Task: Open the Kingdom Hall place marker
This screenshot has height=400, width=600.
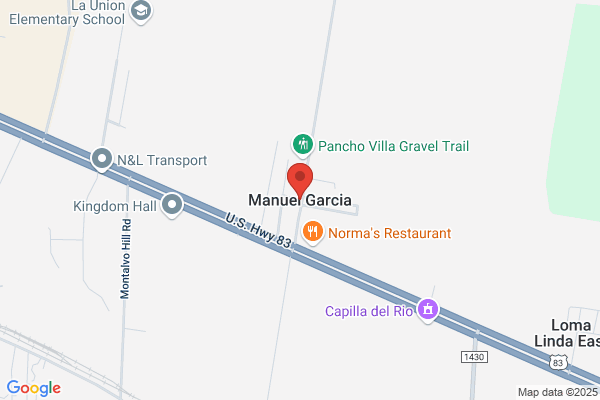Action: pos(172,206)
